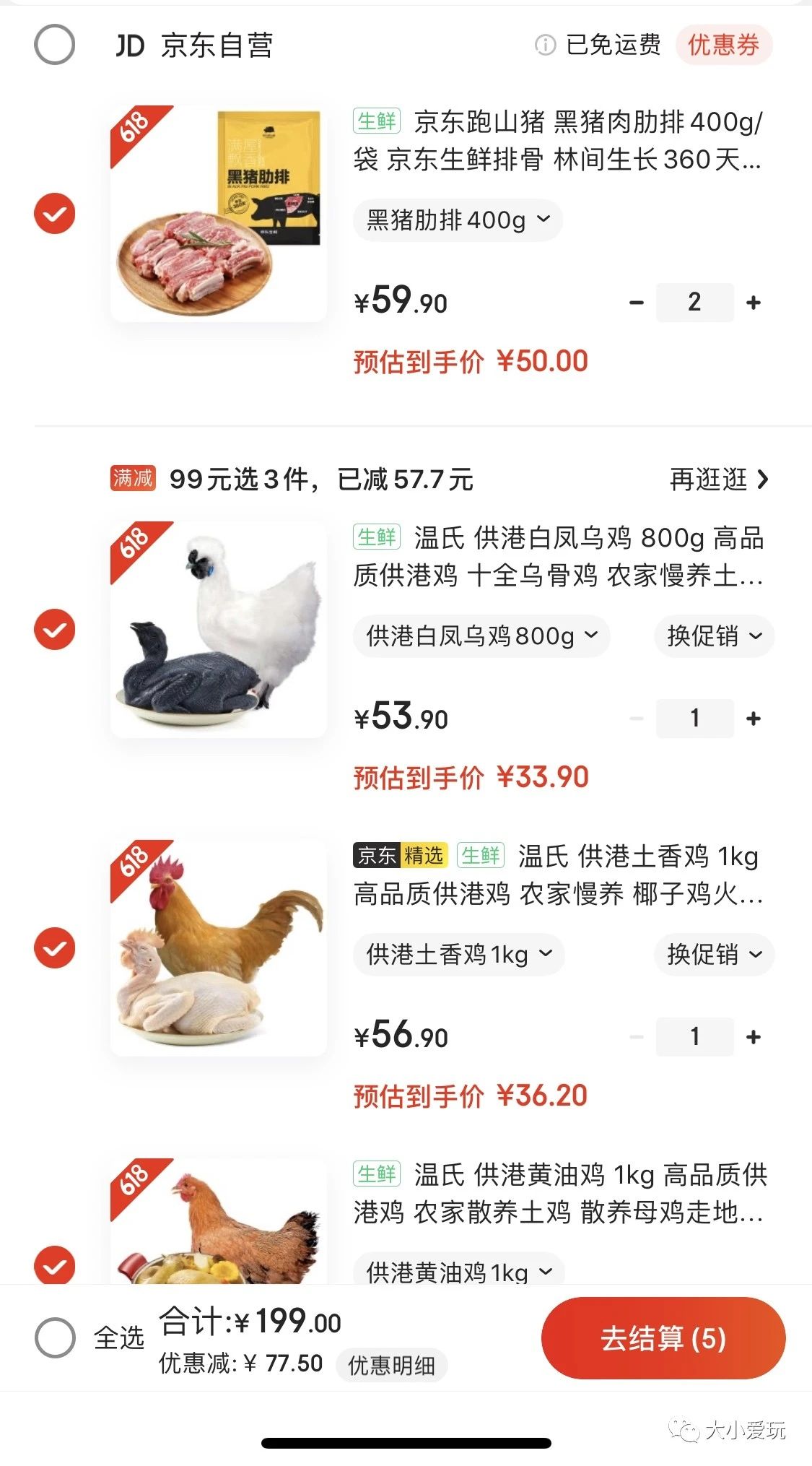Click the 京东 badge on the 土香鸡 item
The image size is (812, 1466).
(377, 856)
